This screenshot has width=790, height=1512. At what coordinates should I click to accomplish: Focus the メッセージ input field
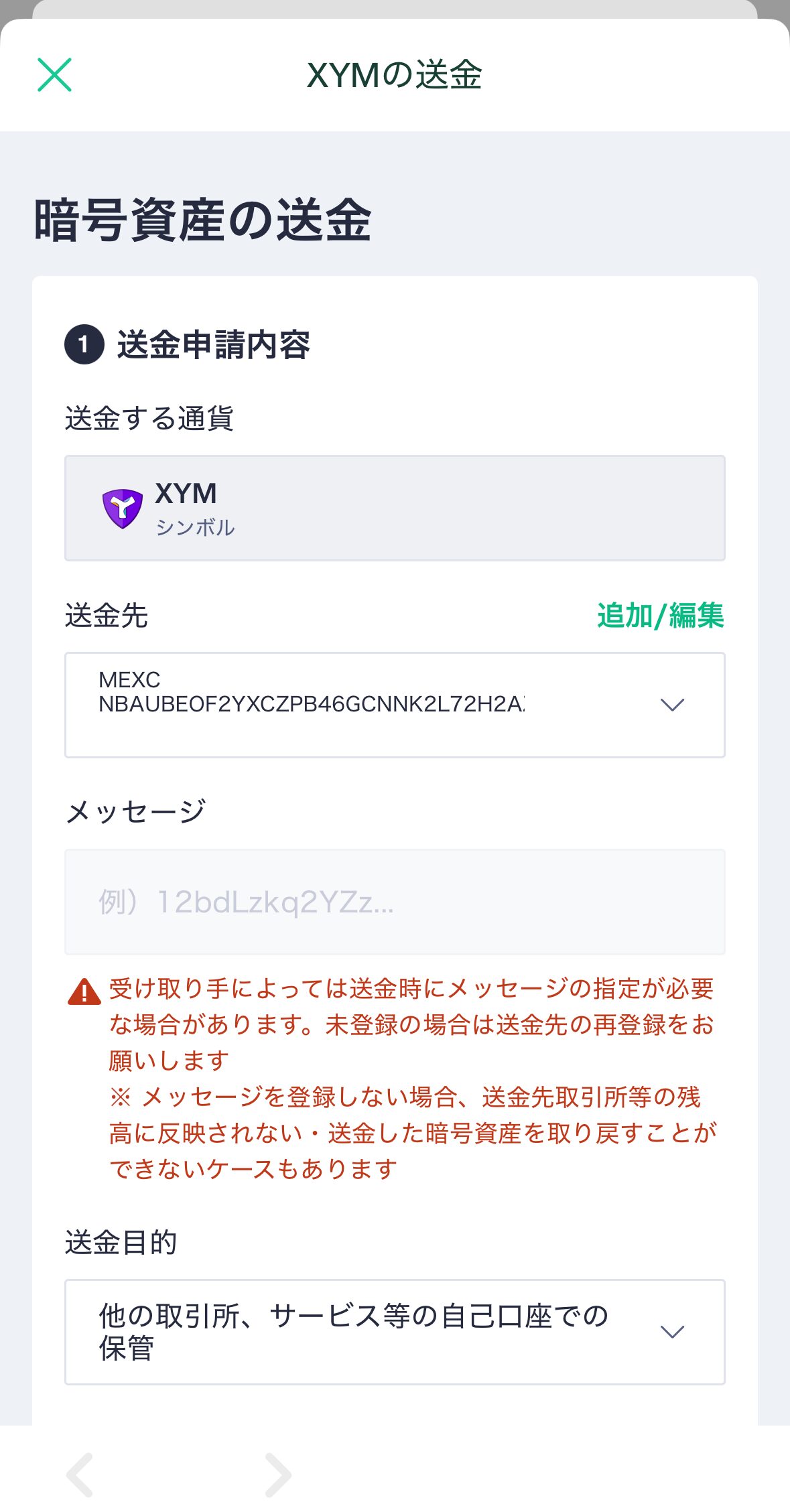click(394, 902)
